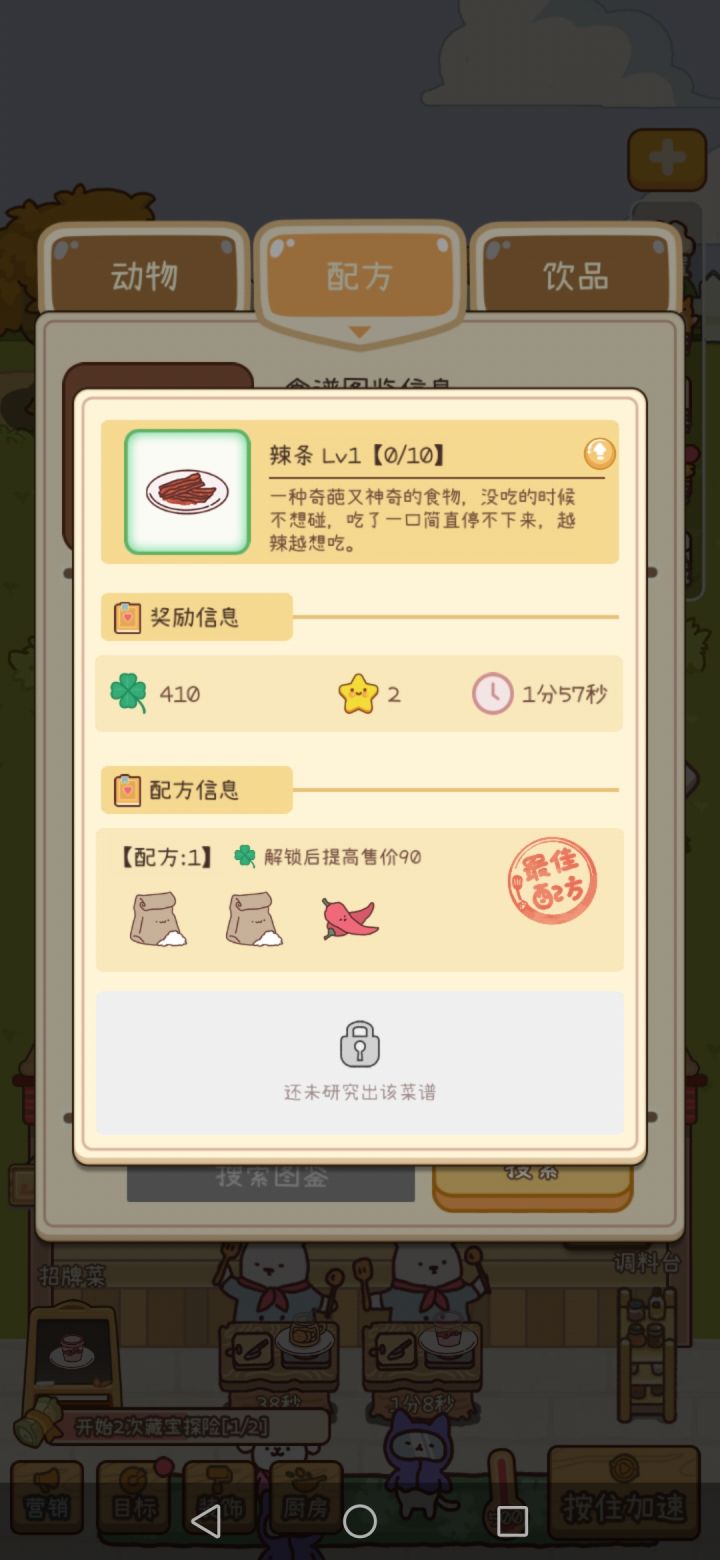Click the 辣条 dish thumbnail image
Screen dimensions: 720x1560
coord(186,491)
